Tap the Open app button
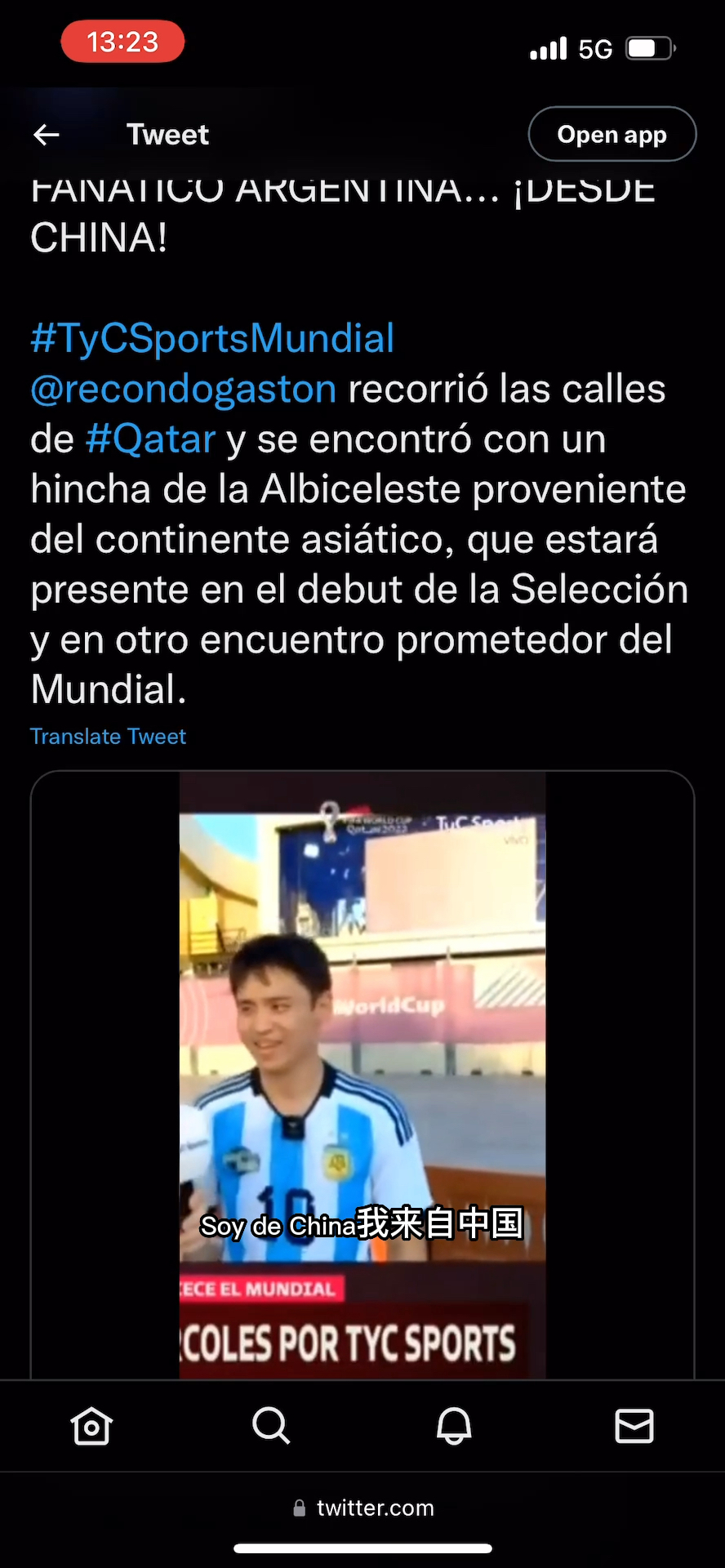725x1568 pixels. click(x=612, y=135)
